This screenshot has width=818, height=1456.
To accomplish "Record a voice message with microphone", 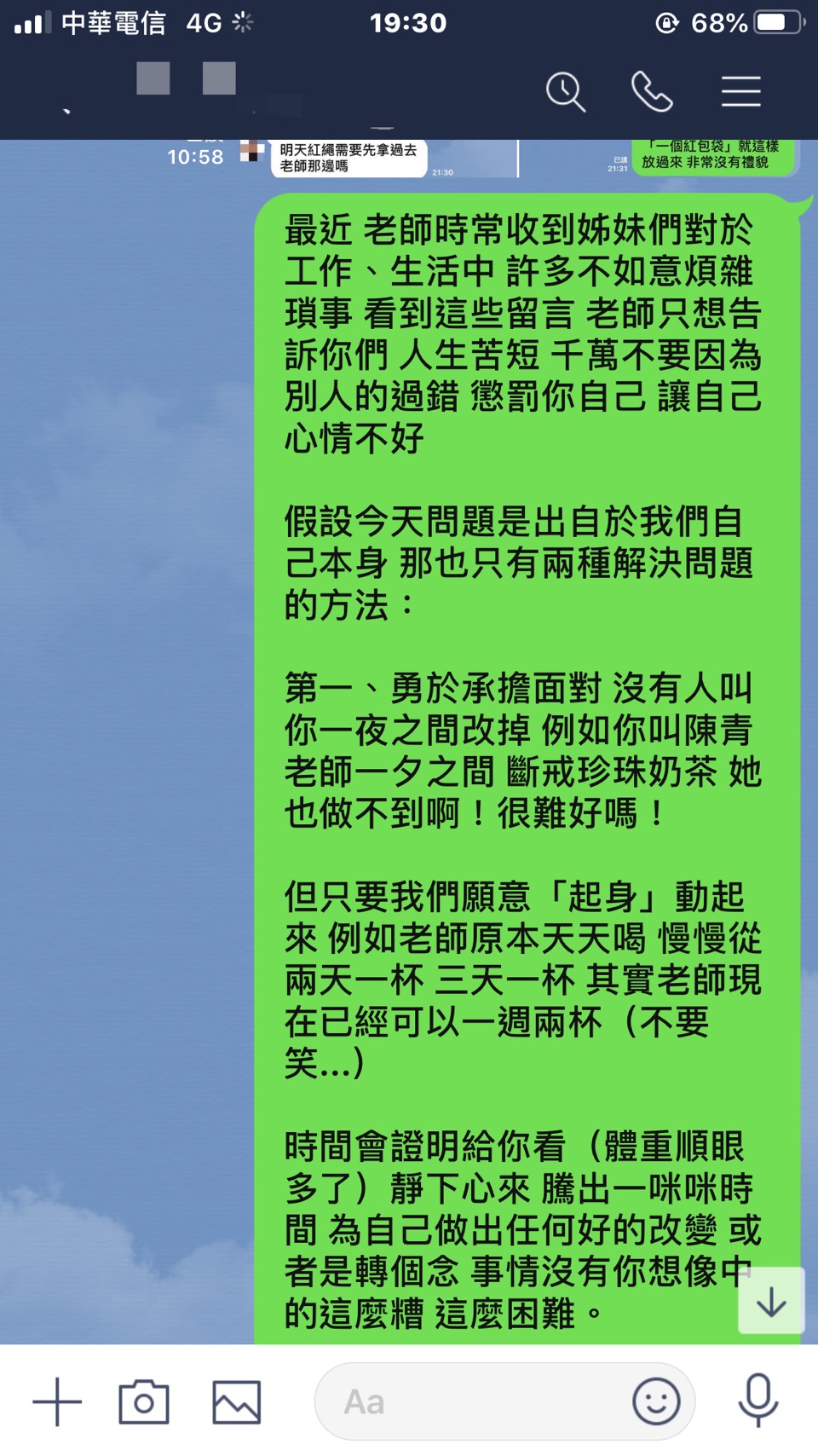I will pyautogui.click(x=758, y=1401).
